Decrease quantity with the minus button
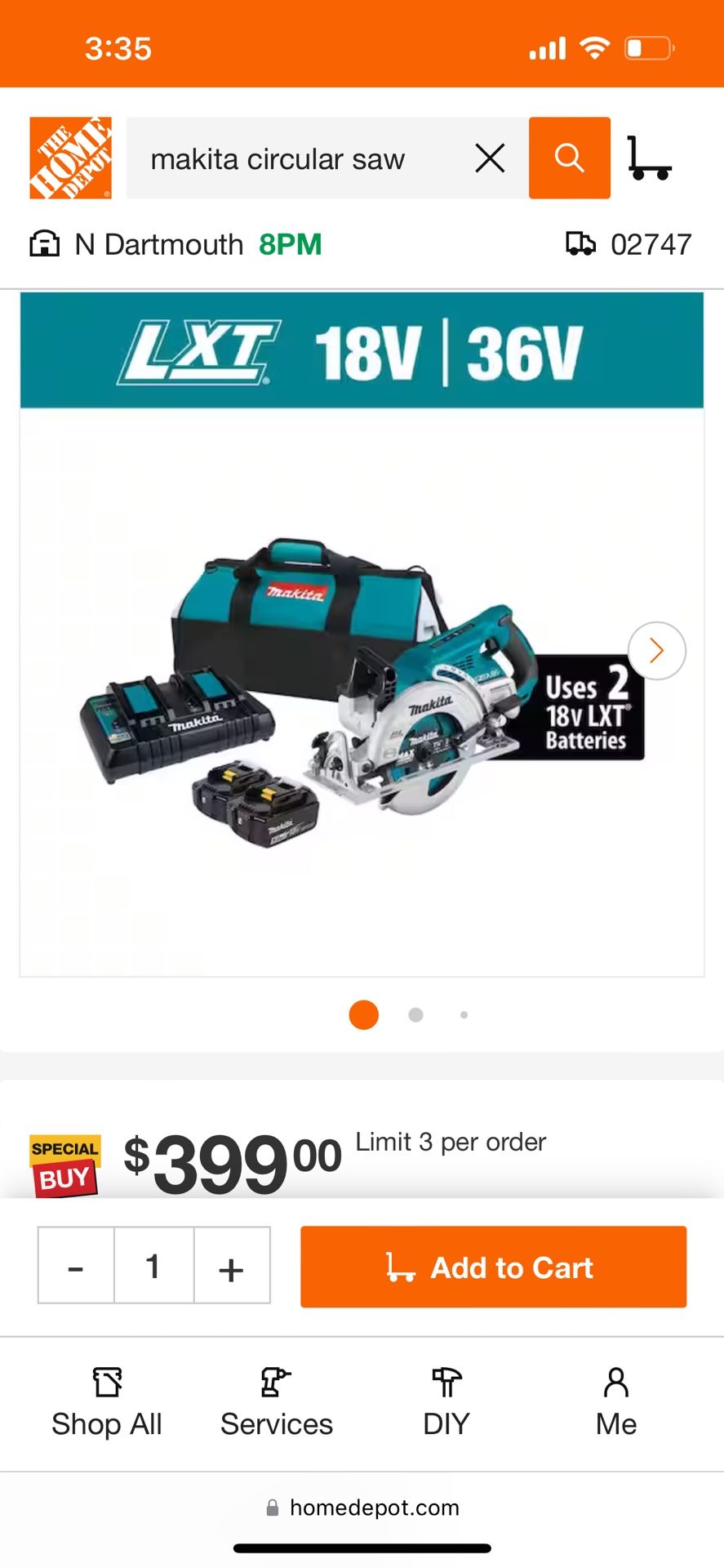 pyautogui.click(x=76, y=1266)
